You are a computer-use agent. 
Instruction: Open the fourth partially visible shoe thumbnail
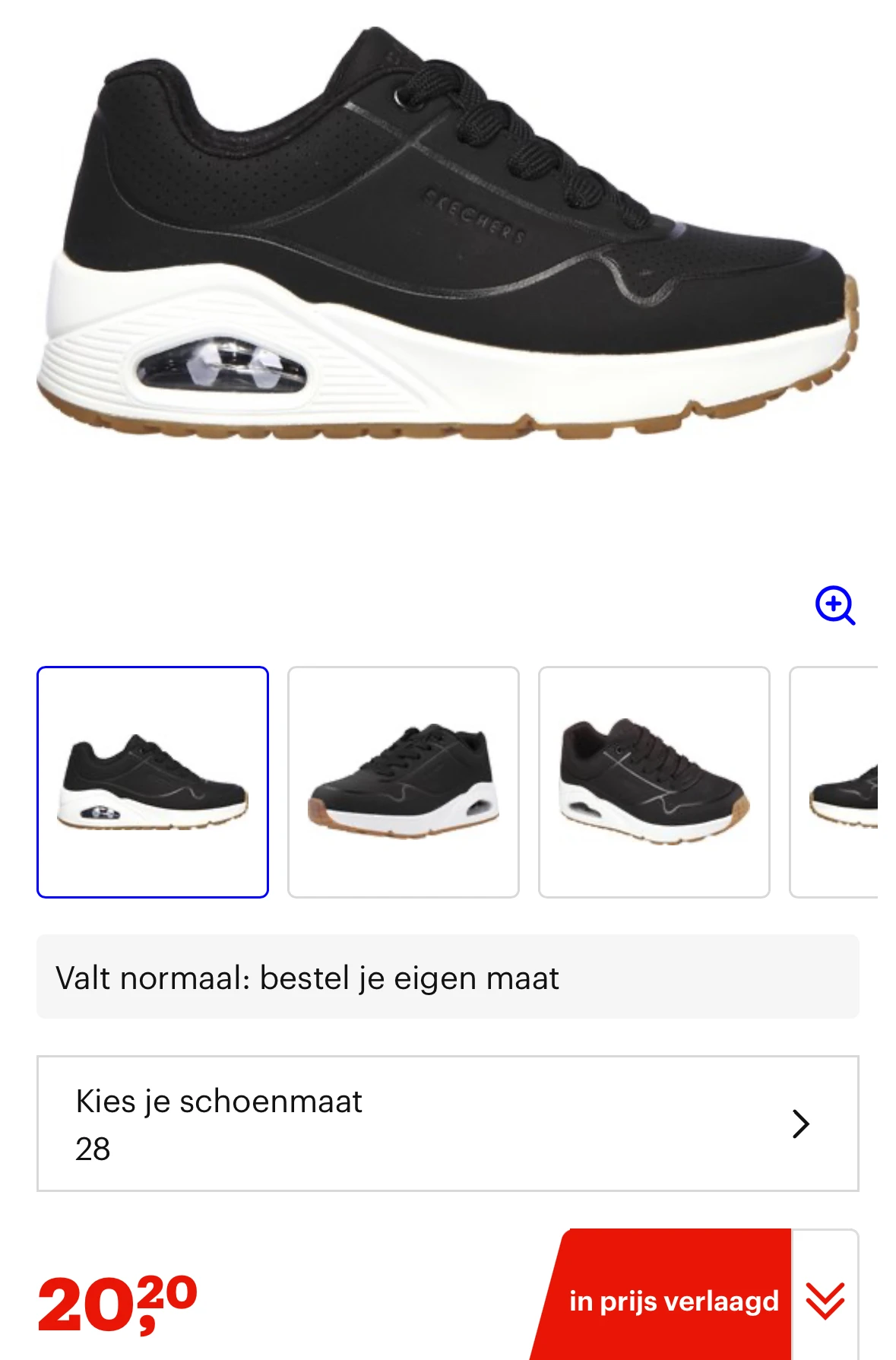click(836, 781)
